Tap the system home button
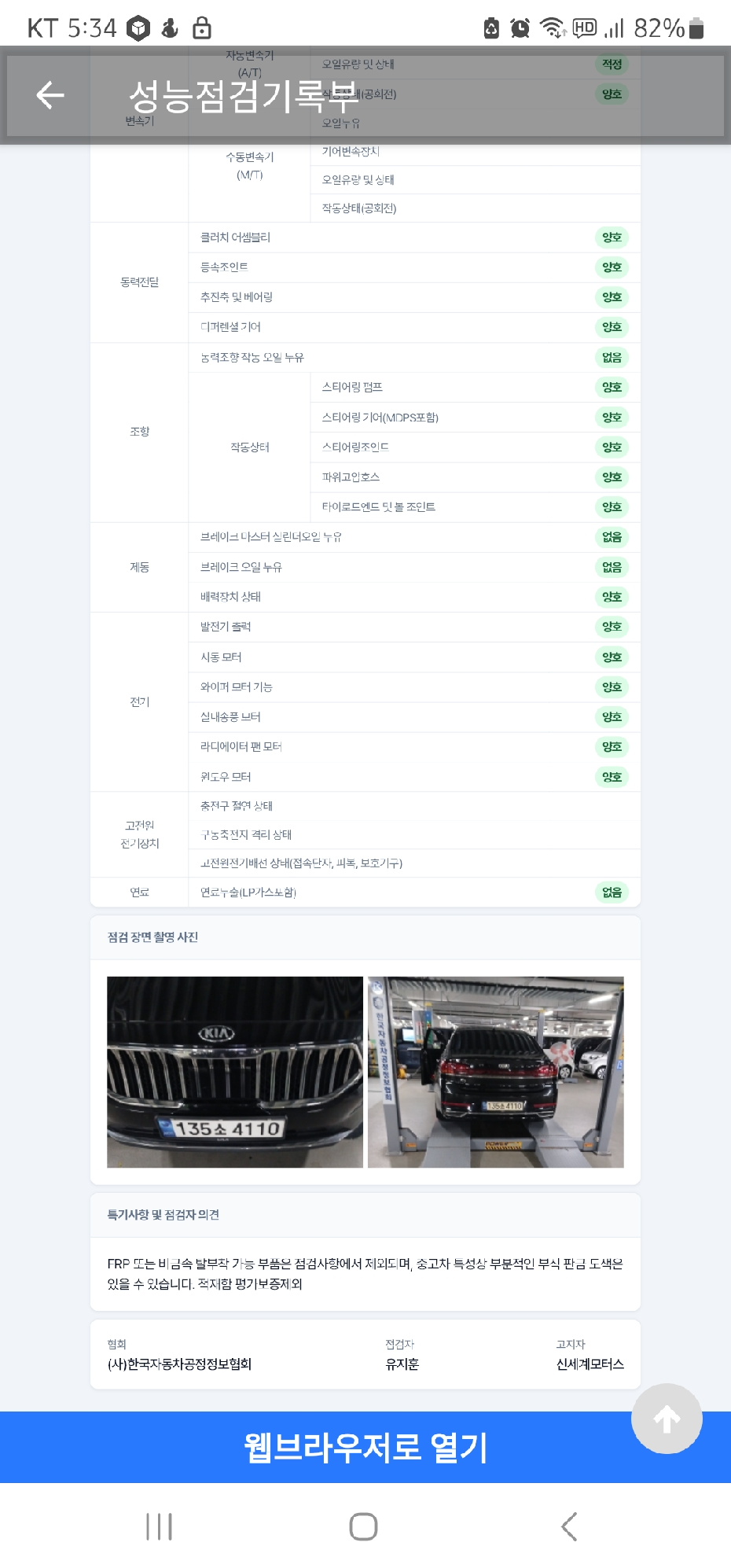 click(363, 1526)
